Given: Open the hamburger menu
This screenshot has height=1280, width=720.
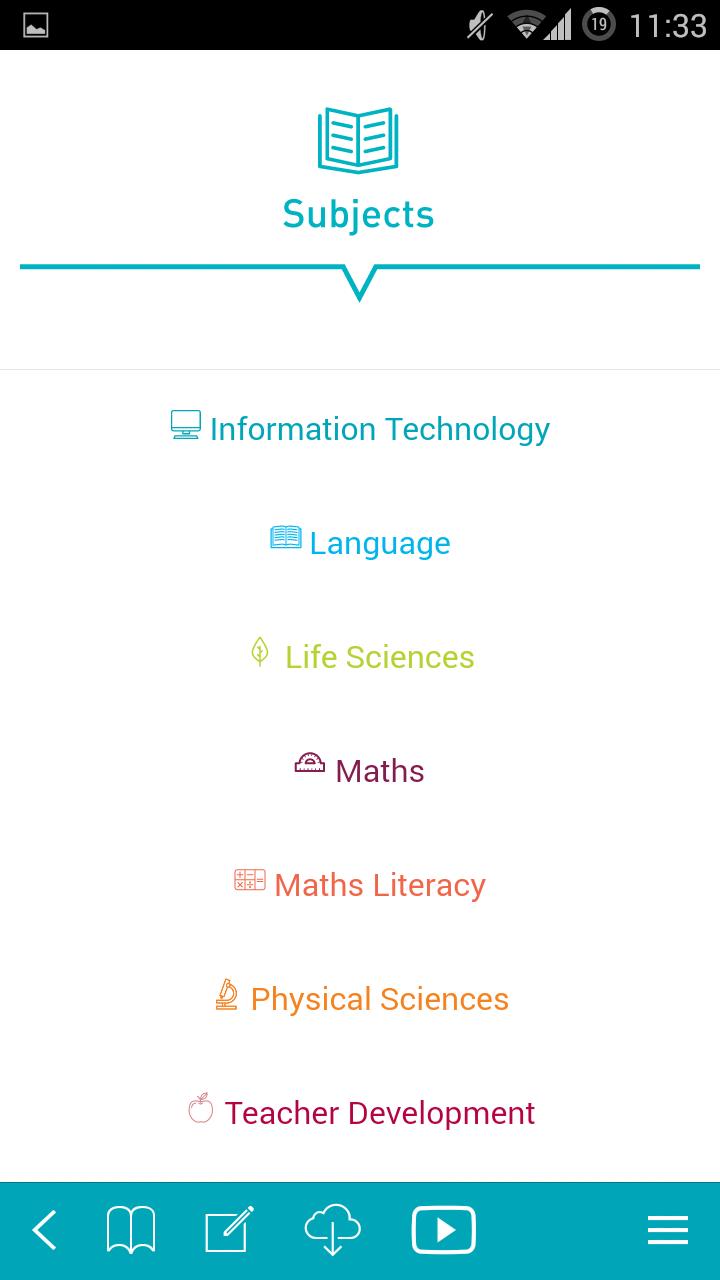Looking at the screenshot, I should [x=668, y=1230].
